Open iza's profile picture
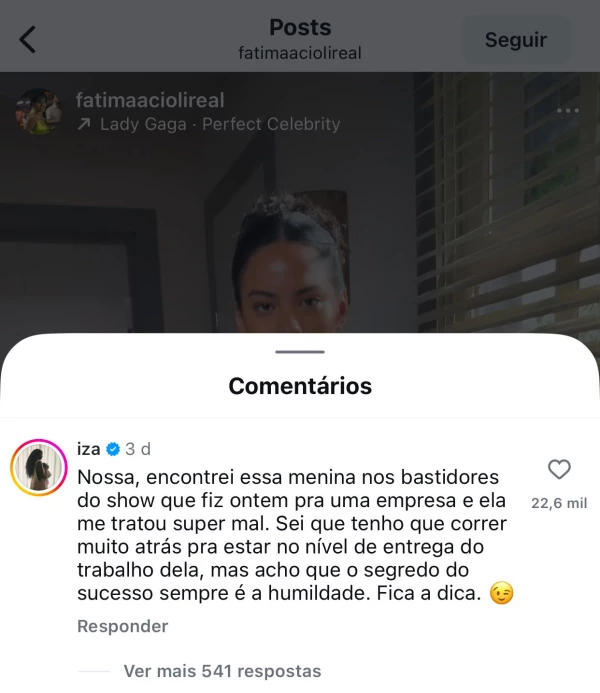 point(38,467)
